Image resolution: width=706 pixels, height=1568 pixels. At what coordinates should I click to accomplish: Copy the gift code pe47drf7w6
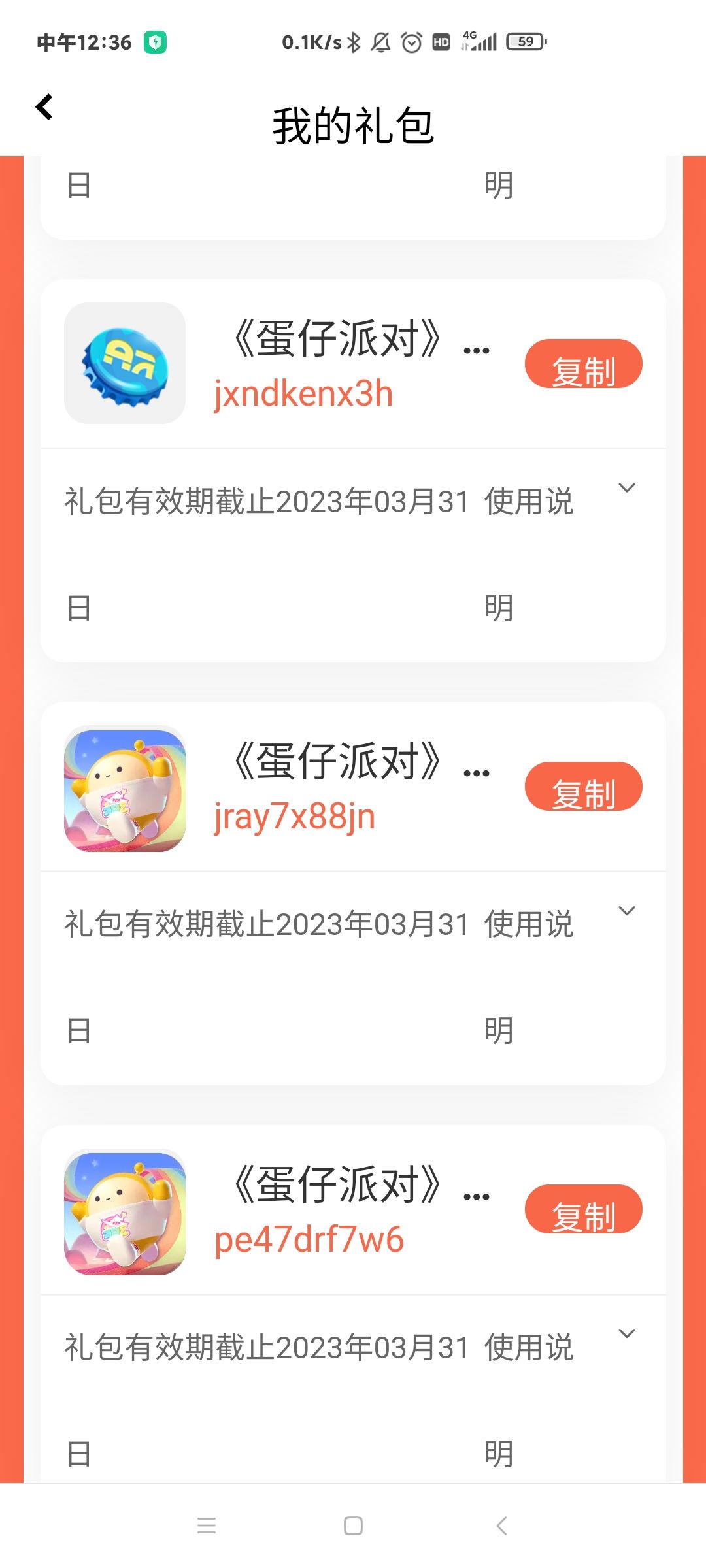(583, 1209)
